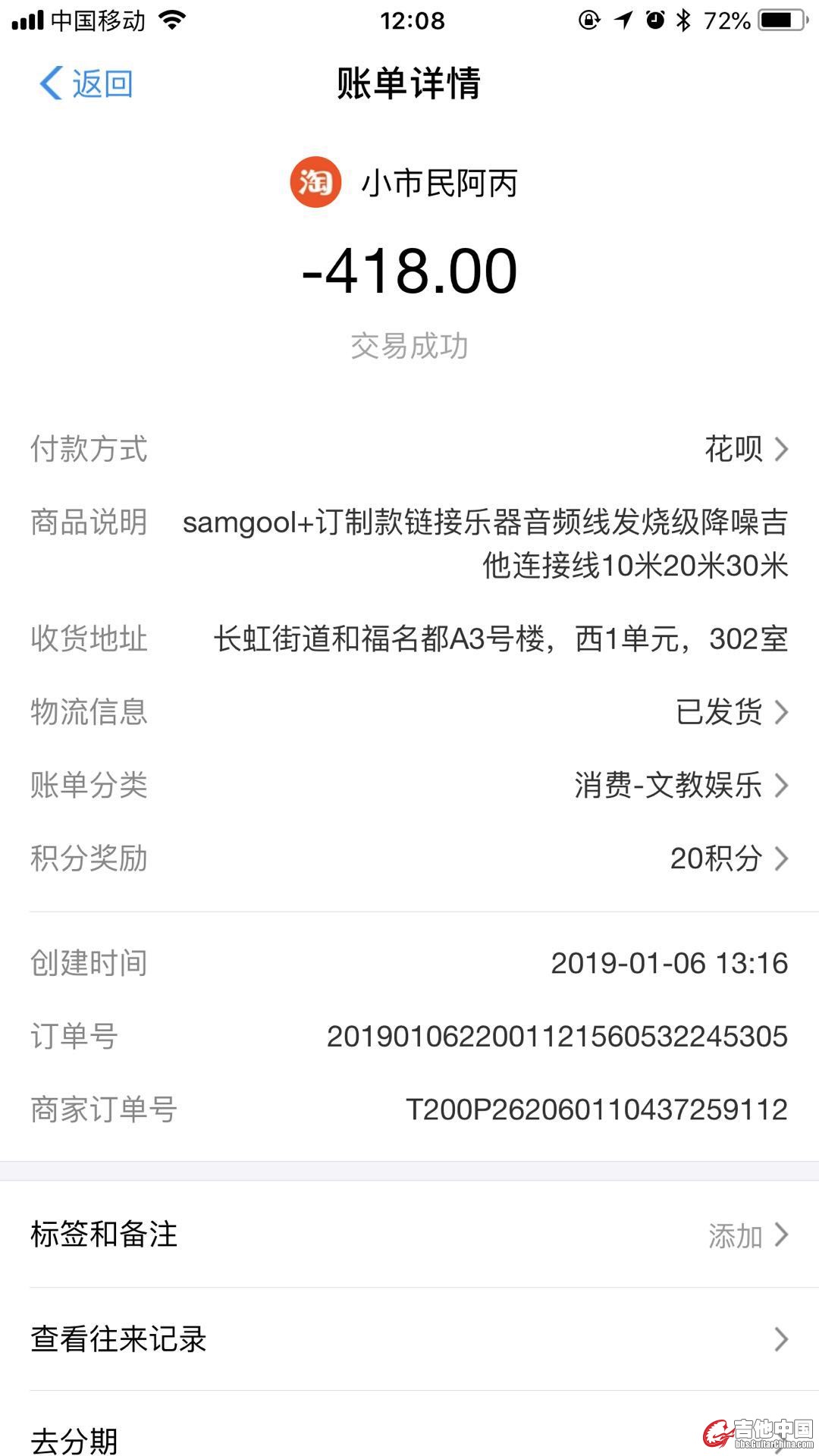Image resolution: width=819 pixels, height=1456 pixels.
Task: Add 标签和备注 to this bill
Action: click(409, 1235)
